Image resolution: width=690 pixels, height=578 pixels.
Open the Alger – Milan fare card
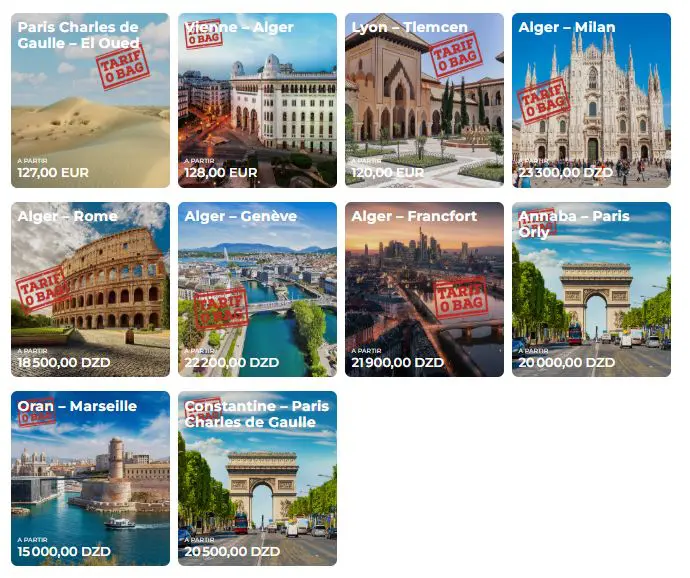coord(591,100)
